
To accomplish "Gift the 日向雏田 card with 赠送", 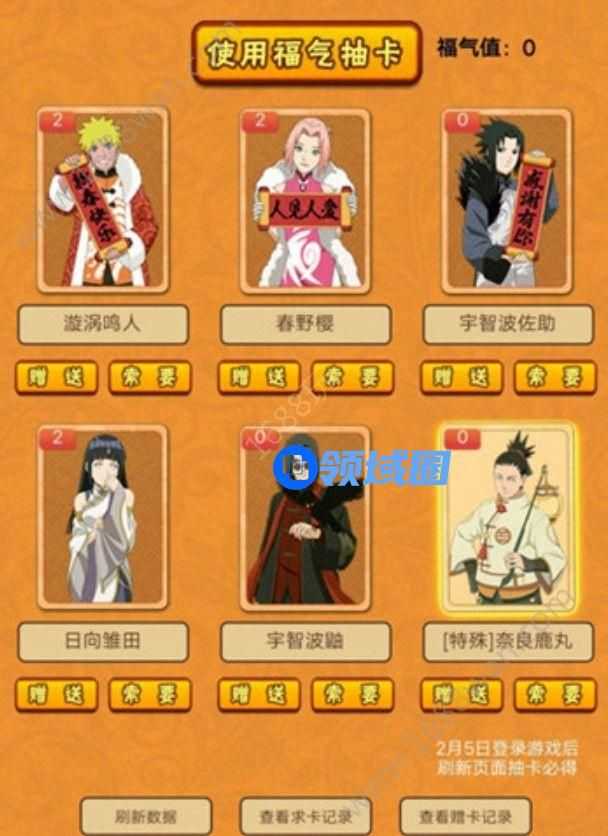I will [56, 694].
